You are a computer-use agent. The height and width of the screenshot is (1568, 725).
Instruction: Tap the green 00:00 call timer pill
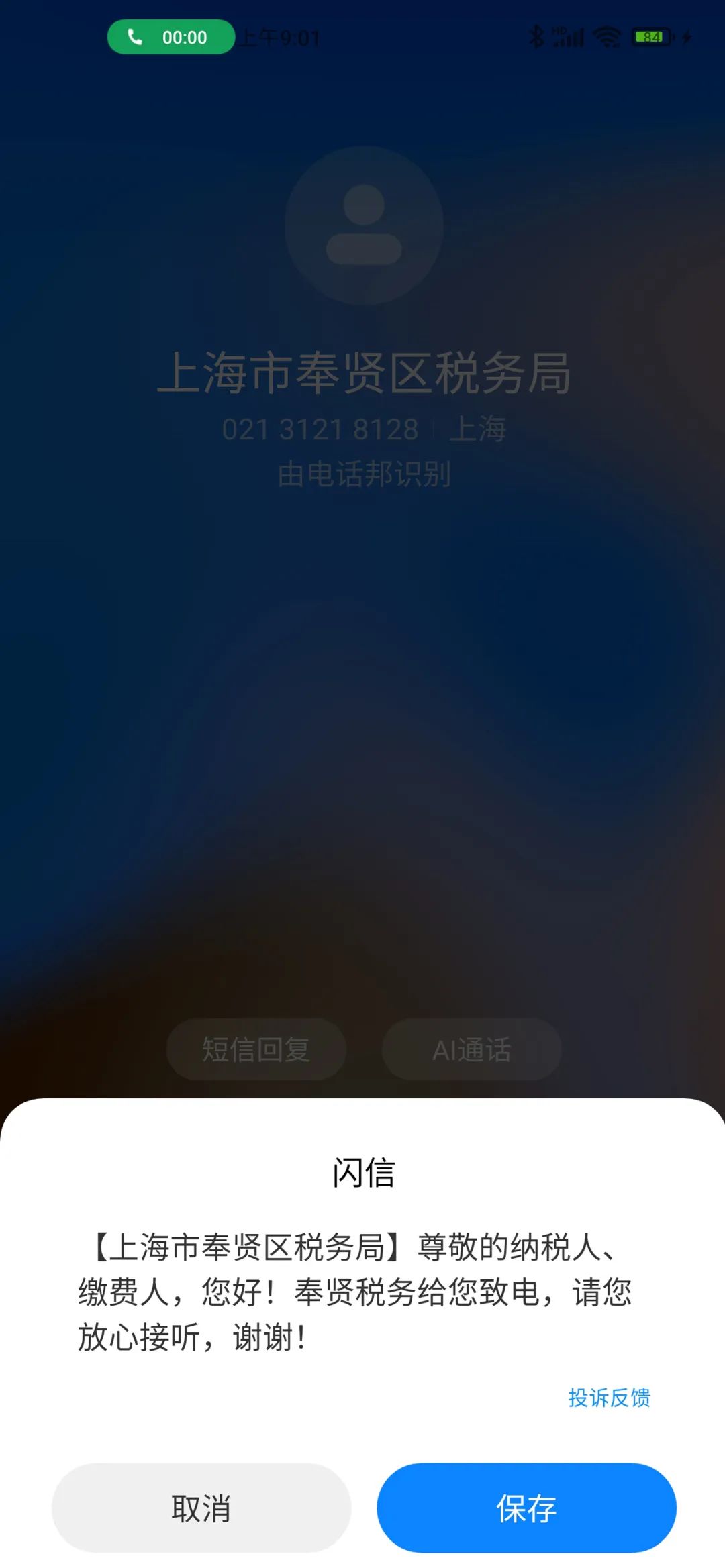(x=171, y=37)
